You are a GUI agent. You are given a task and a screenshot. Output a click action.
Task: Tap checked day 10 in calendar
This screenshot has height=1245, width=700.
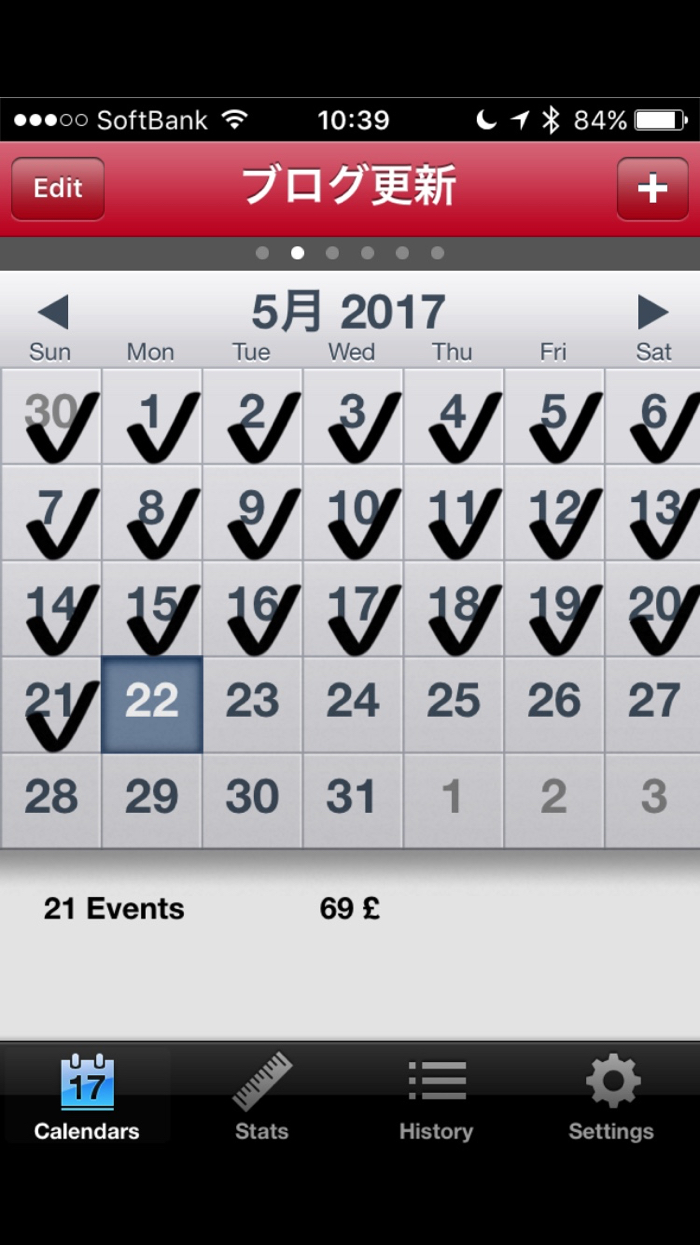pos(352,512)
